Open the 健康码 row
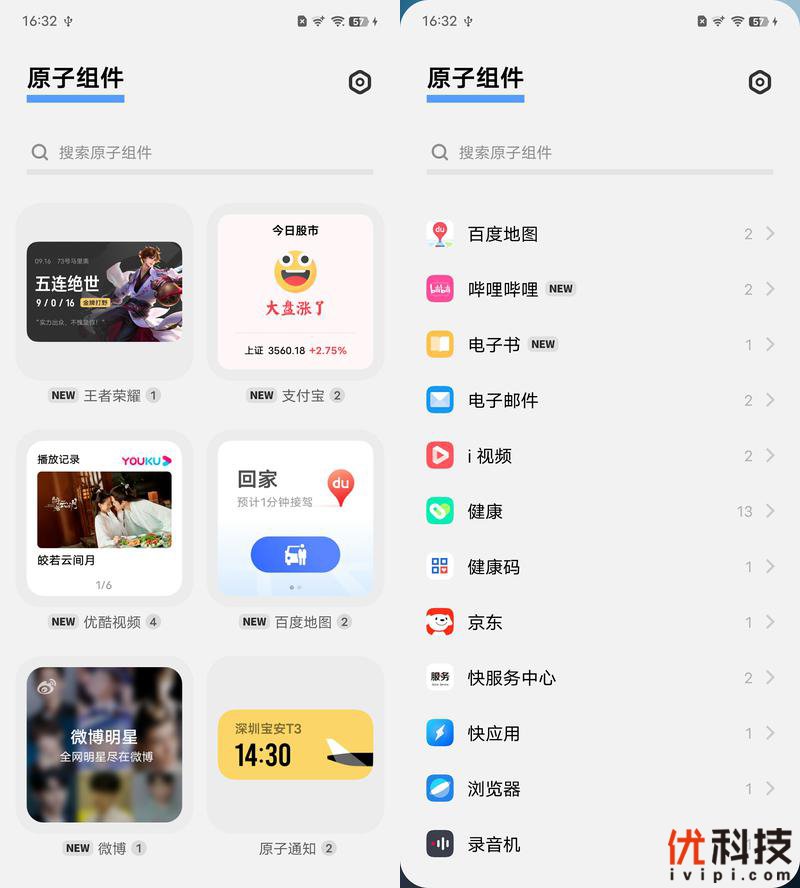800x888 pixels. point(600,567)
